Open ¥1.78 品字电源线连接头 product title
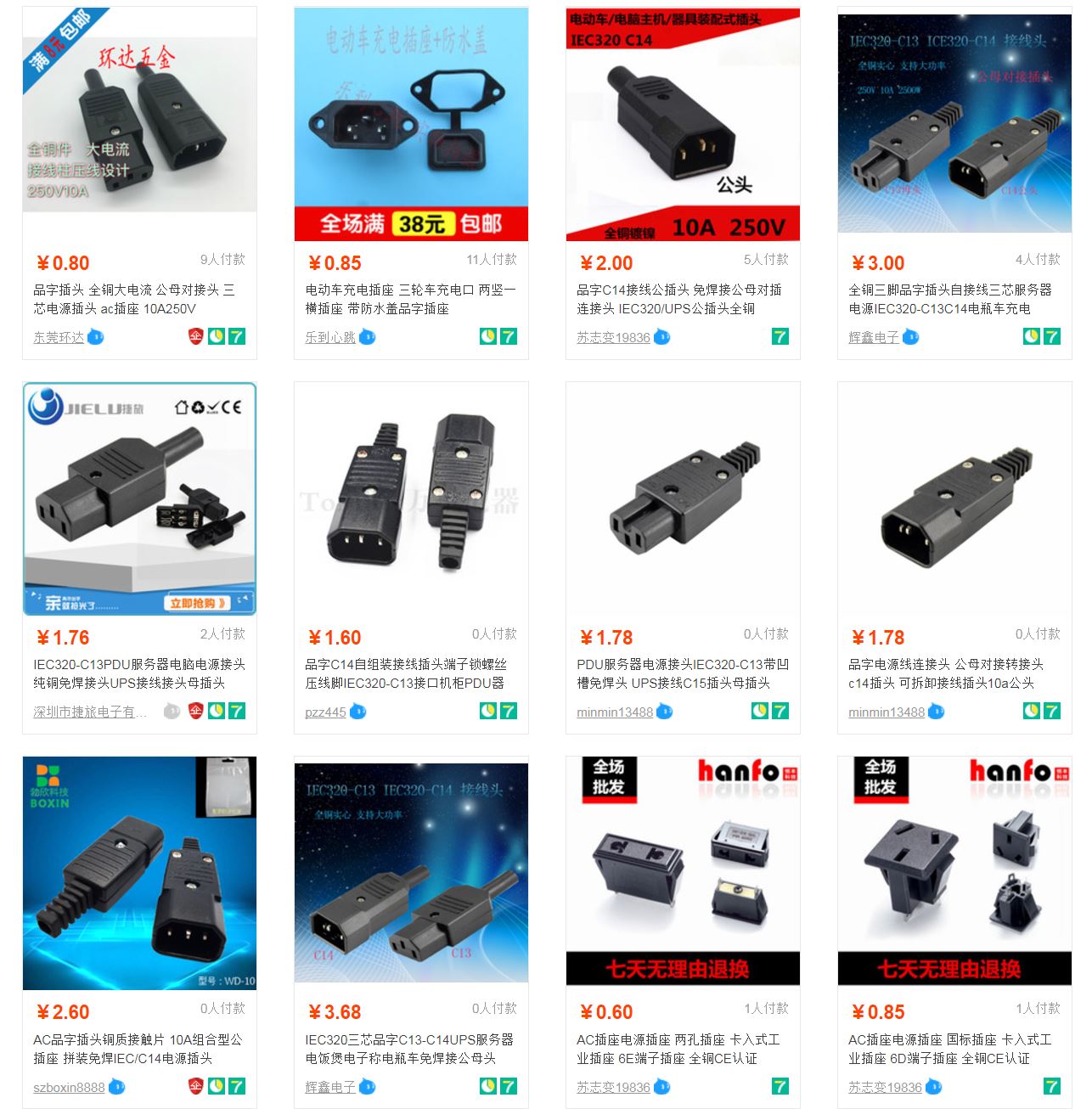This screenshot has width=1092, height=1109. 945,673
